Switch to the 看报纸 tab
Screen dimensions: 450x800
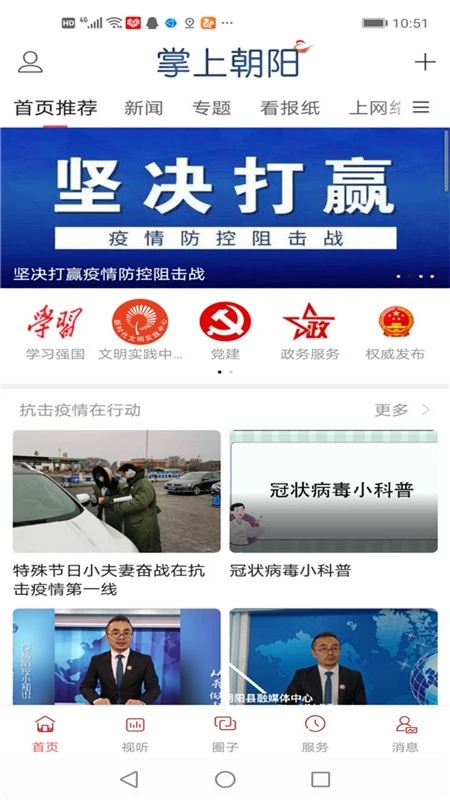coord(290,108)
